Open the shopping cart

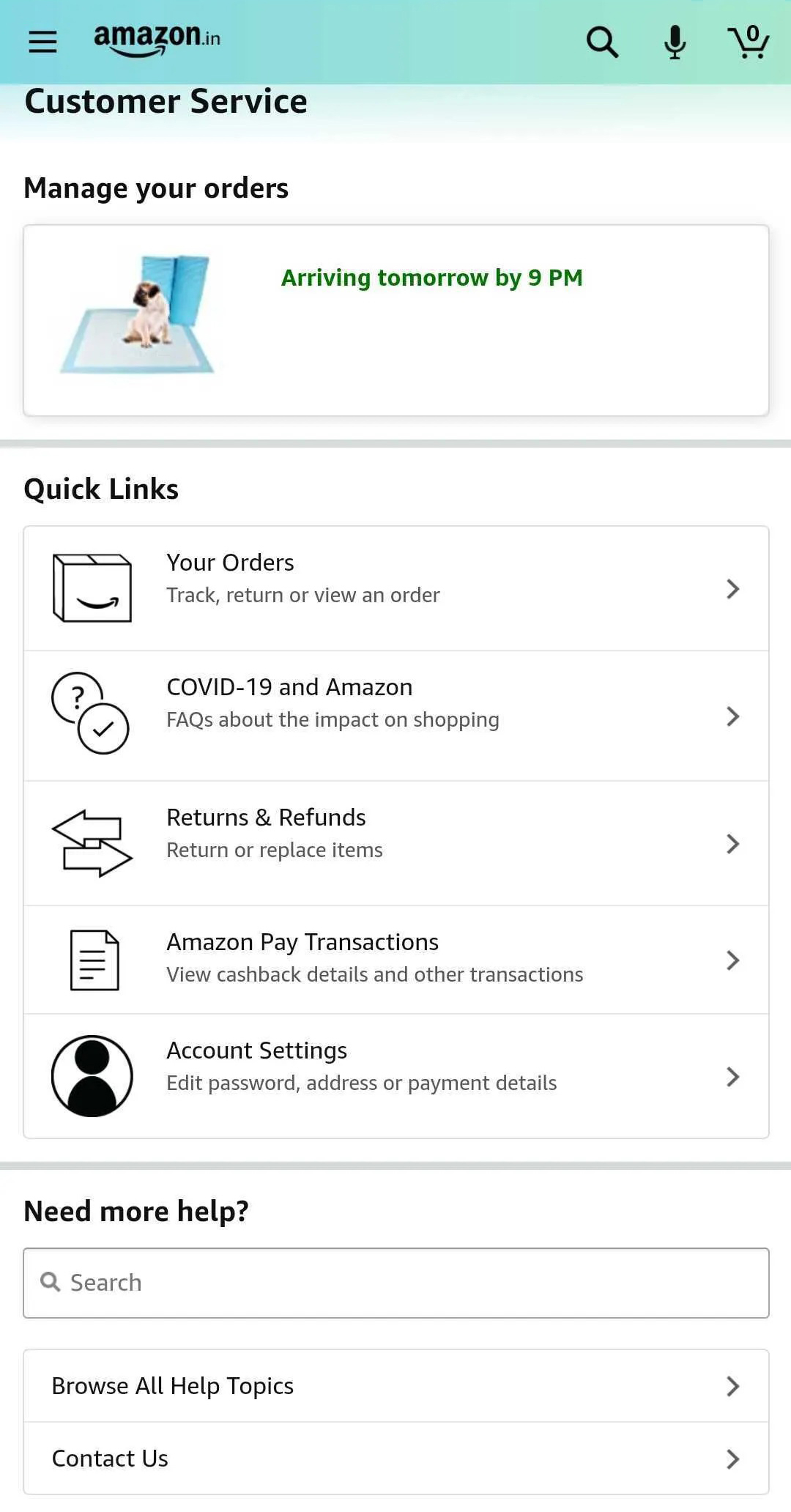(x=748, y=42)
